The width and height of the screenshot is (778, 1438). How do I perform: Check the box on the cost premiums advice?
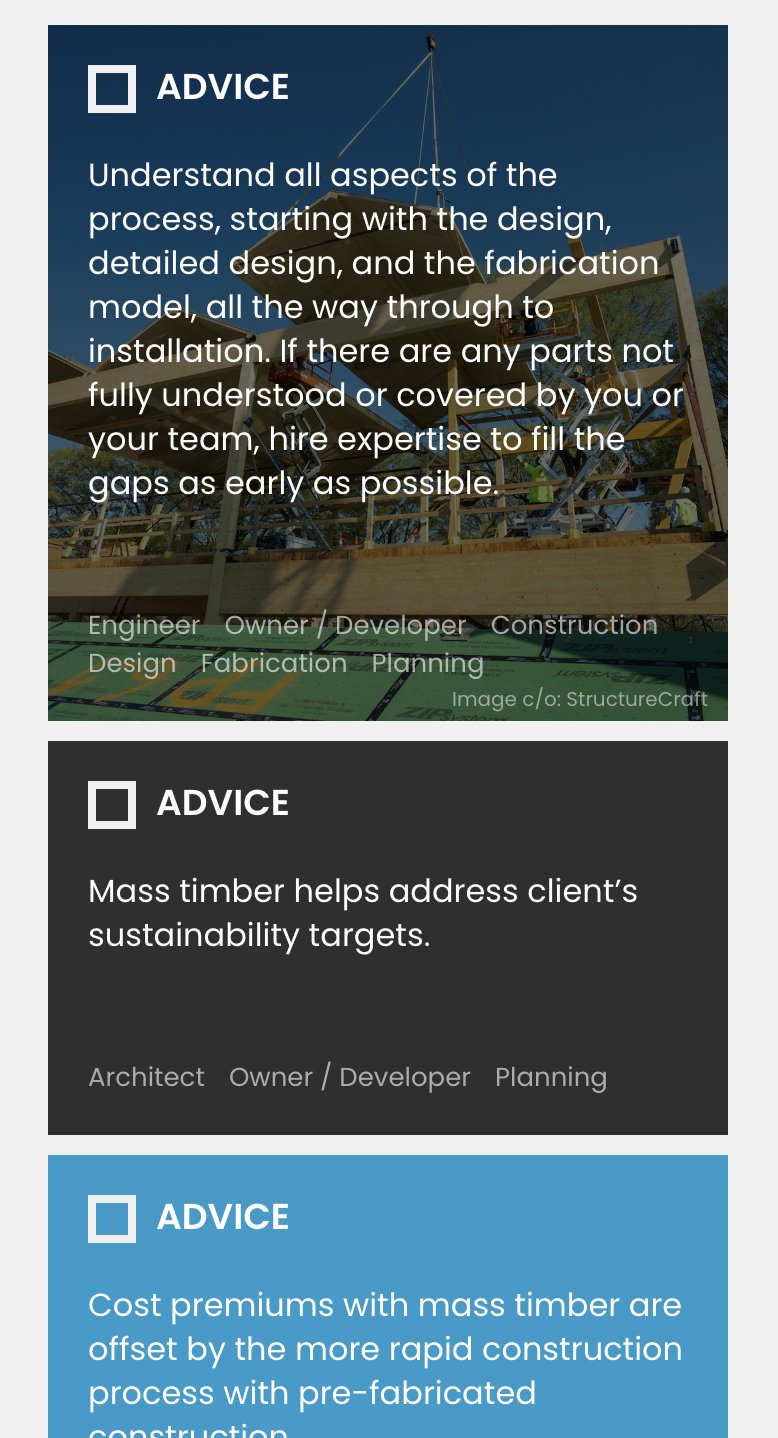click(112, 1219)
